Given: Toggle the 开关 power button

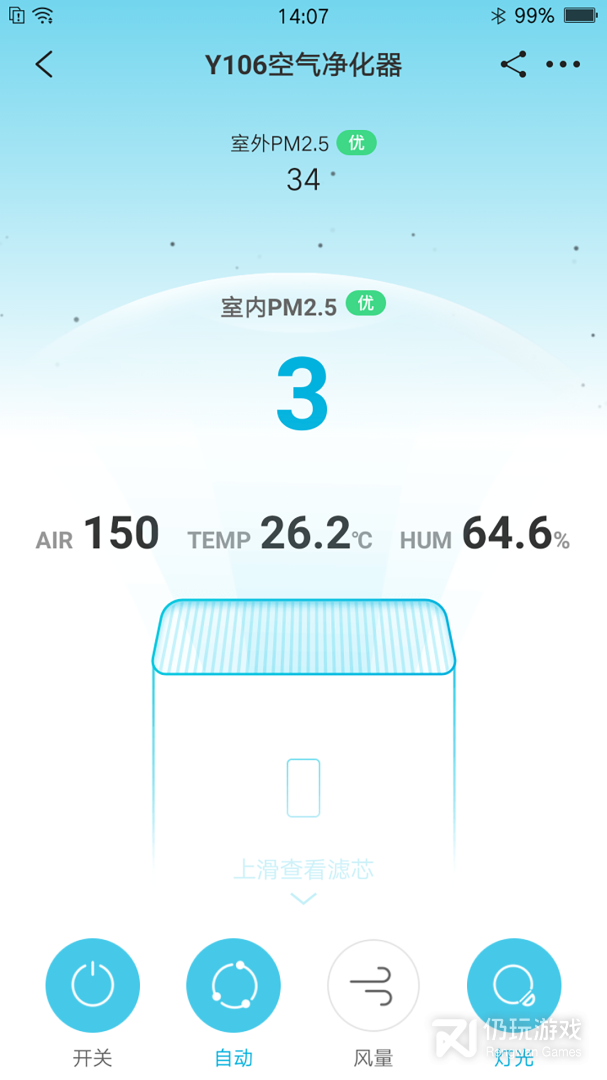Looking at the screenshot, I should (92, 985).
